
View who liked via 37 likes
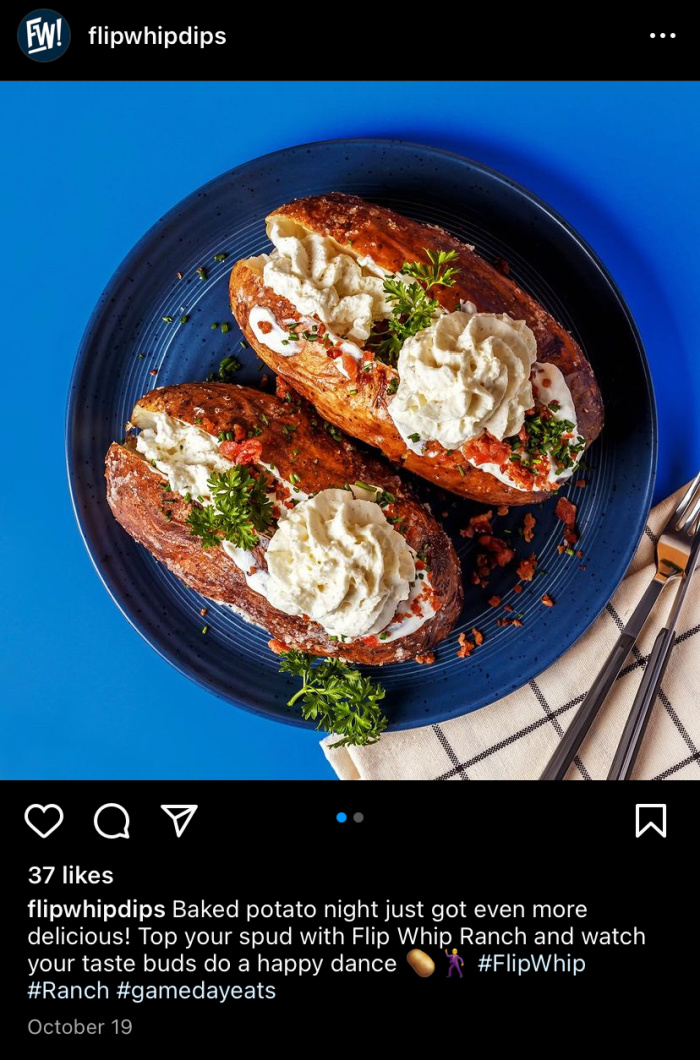(70, 875)
